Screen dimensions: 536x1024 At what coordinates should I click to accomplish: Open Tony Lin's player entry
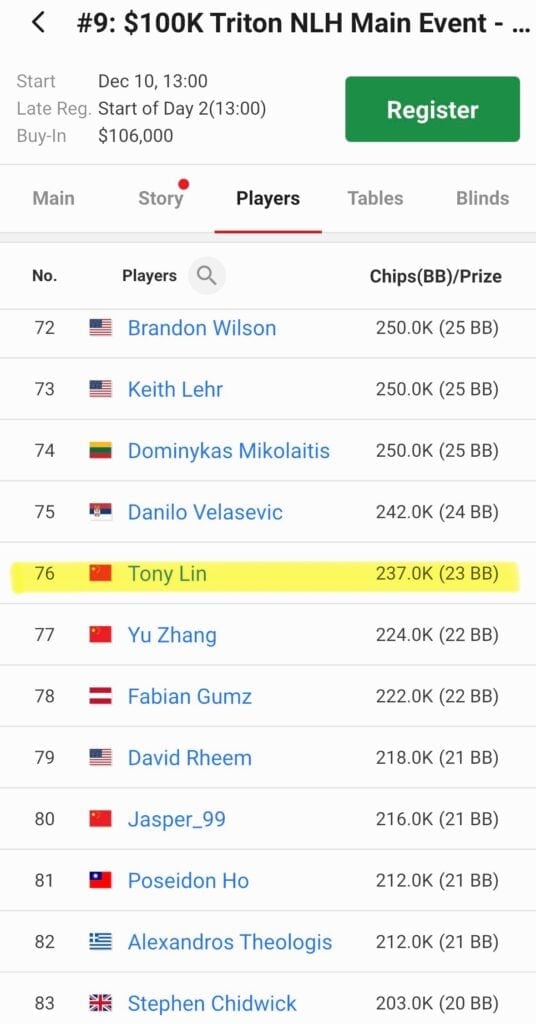[167, 573]
